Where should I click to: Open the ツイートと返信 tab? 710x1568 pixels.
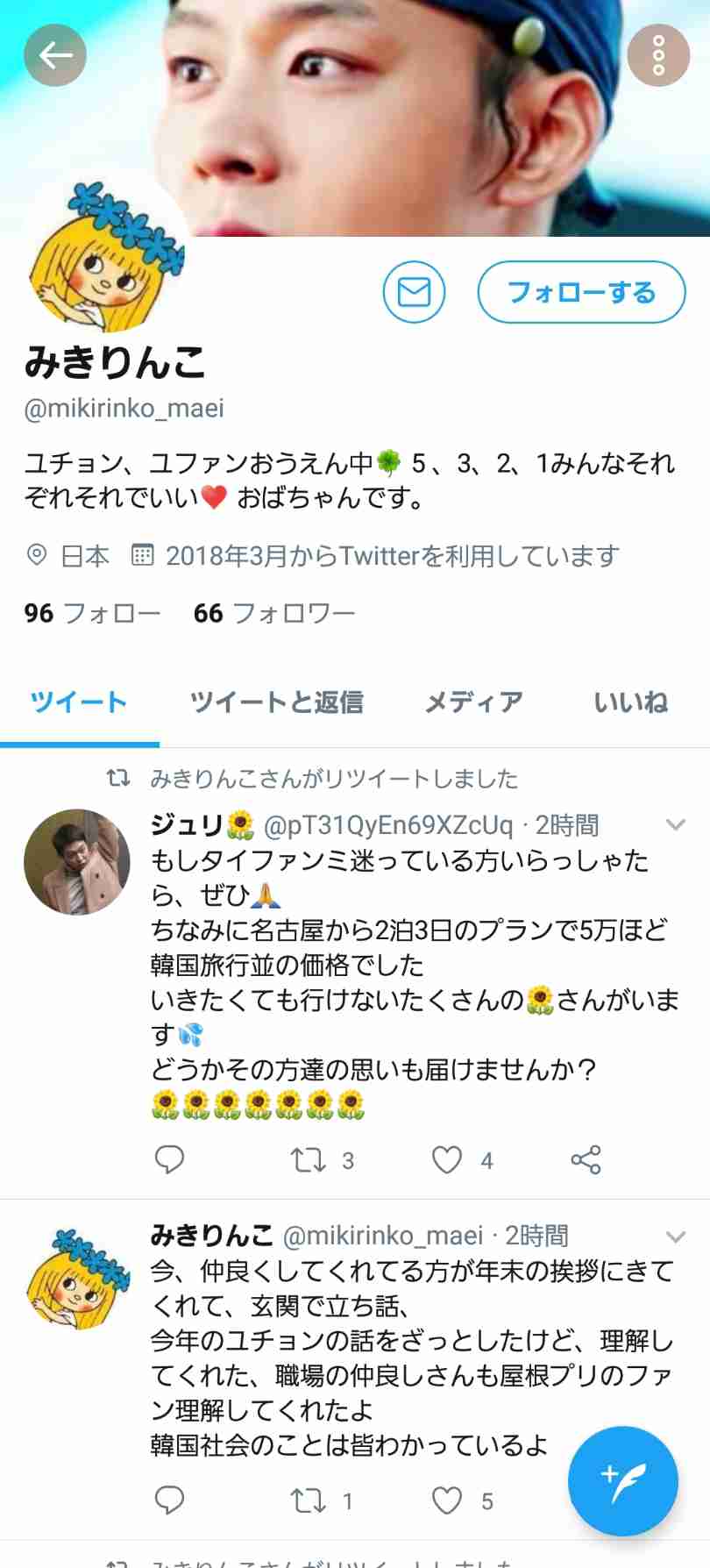(277, 702)
